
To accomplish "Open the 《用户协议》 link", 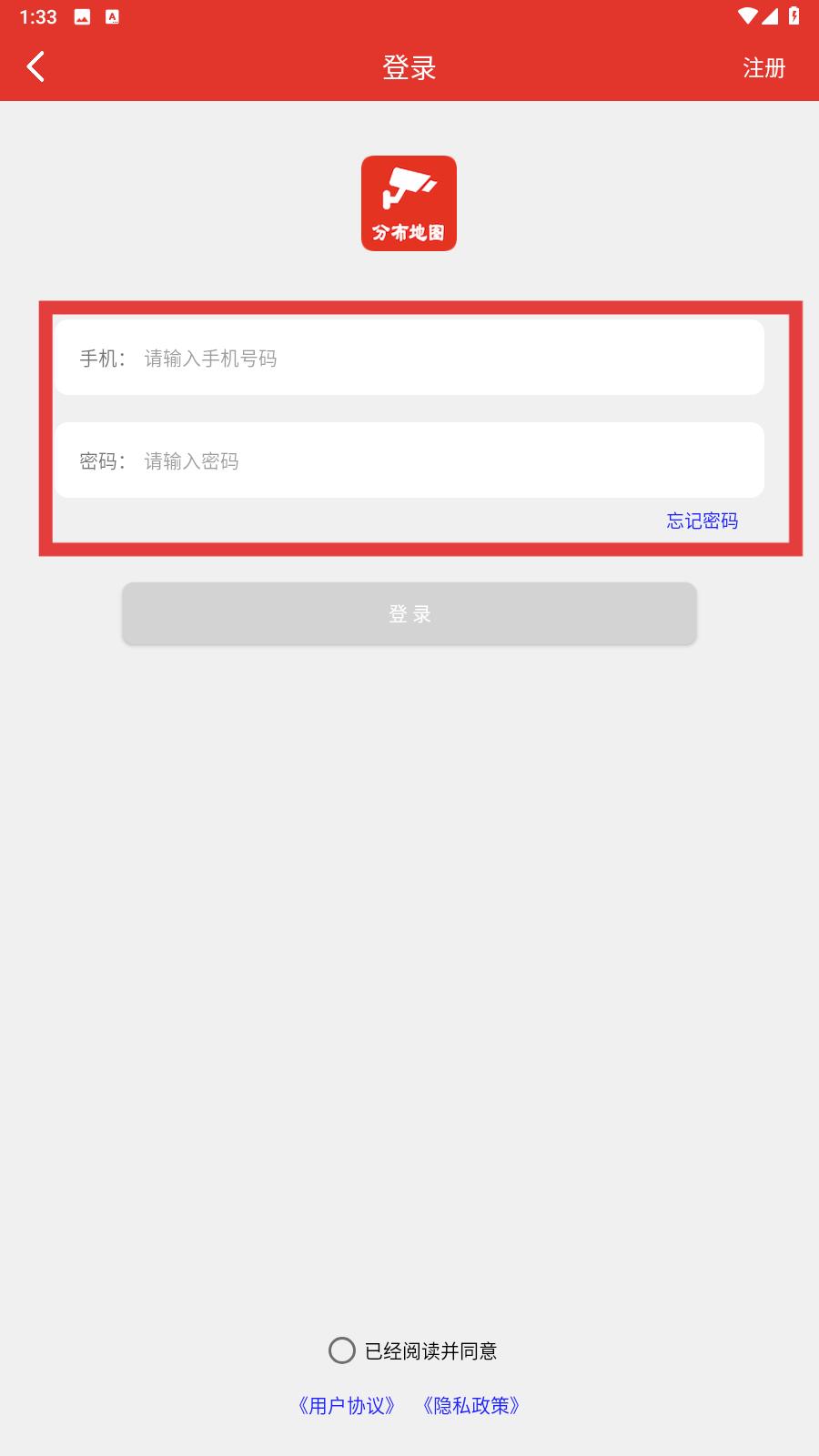I will 347,1406.
